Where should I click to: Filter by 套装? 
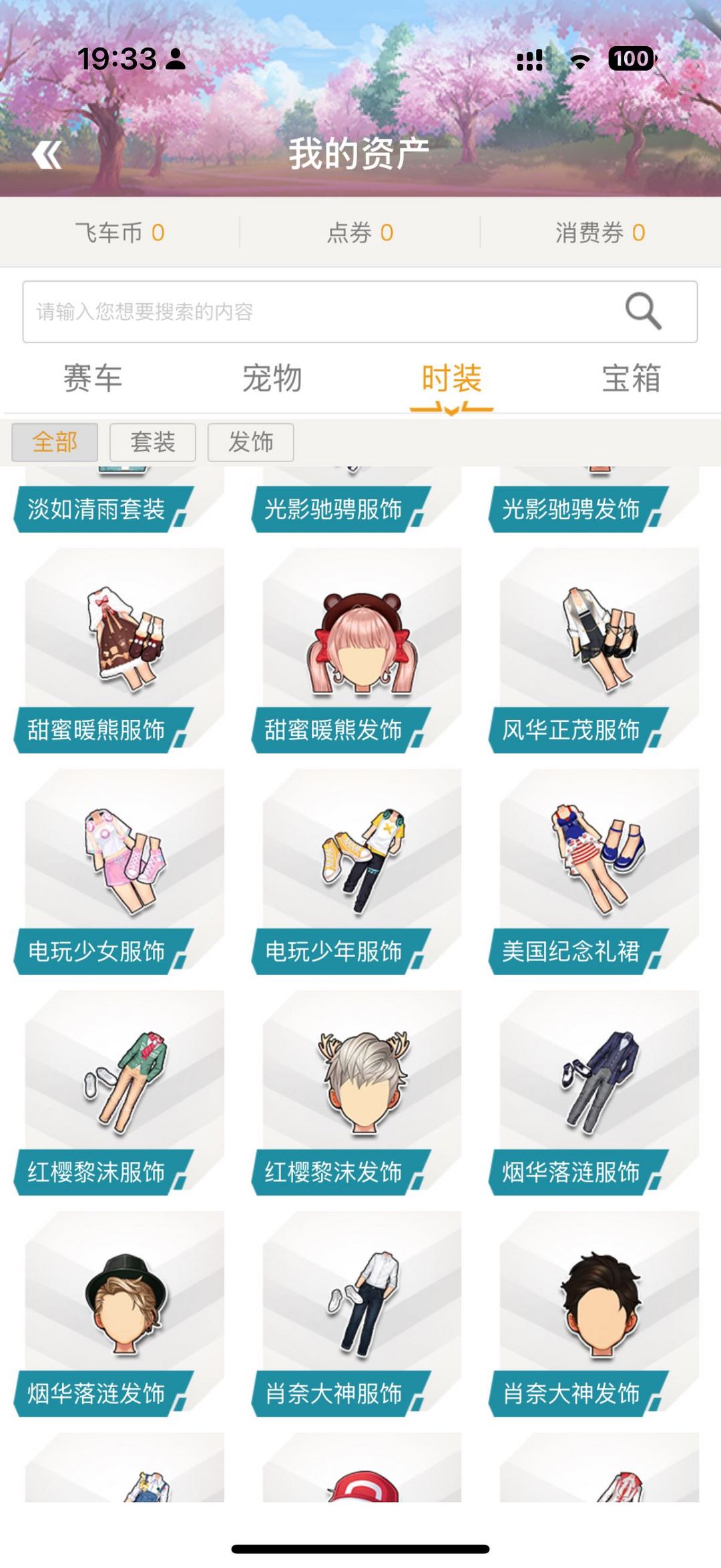click(x=153, y=442)
